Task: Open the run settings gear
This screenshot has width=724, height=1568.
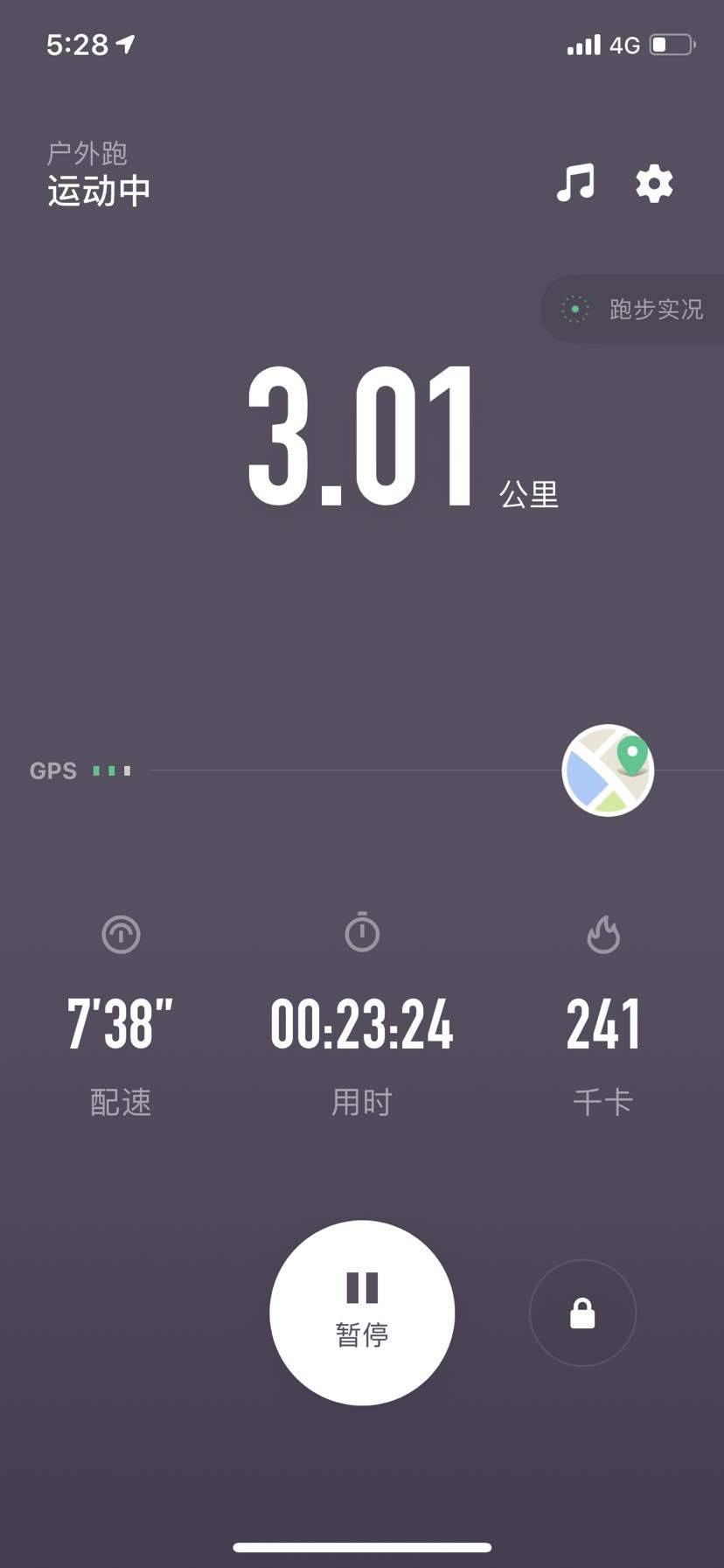Action: point(654,185)
